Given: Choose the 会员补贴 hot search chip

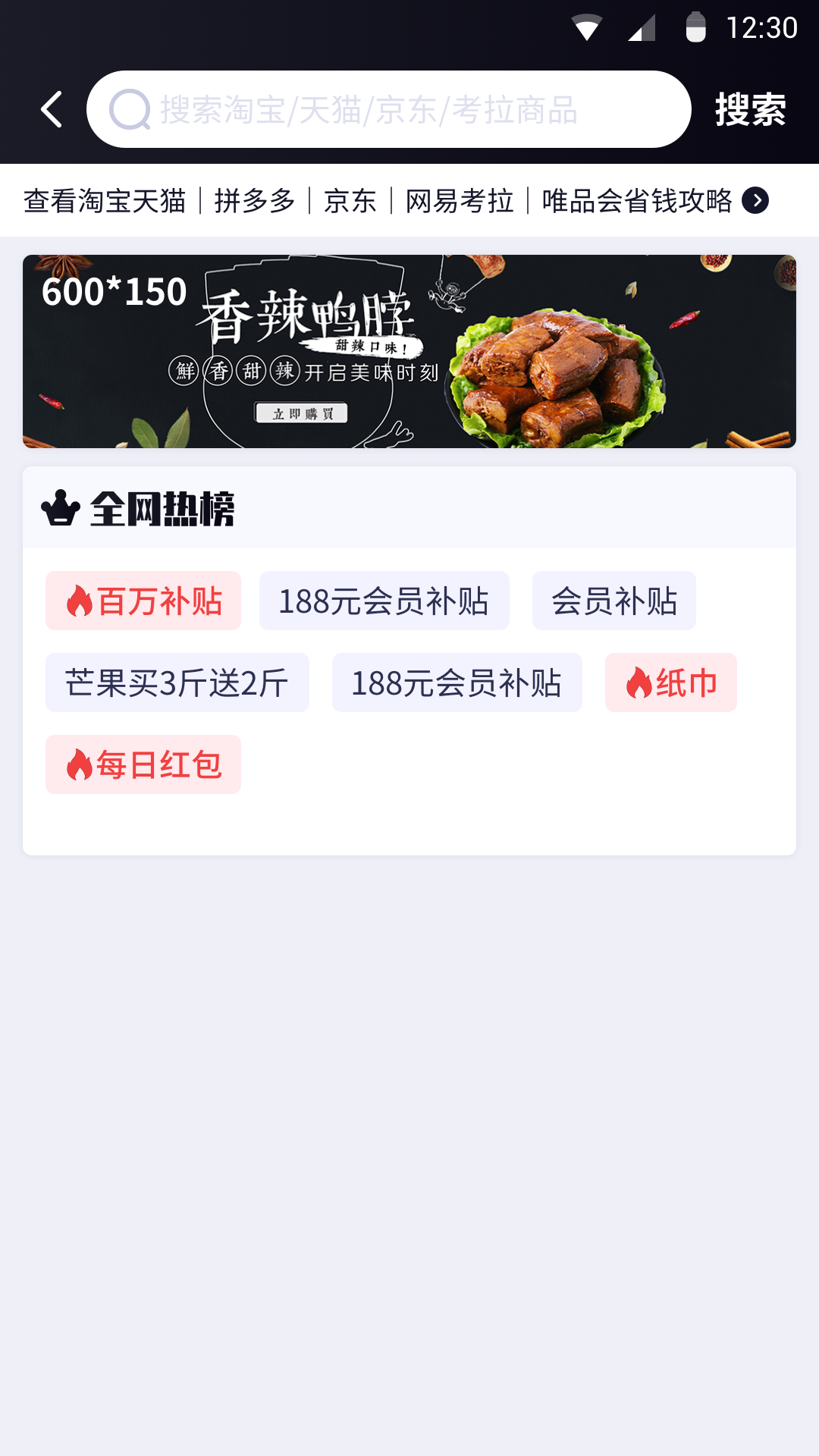Looking at the screenshot, I should (613, 601).
